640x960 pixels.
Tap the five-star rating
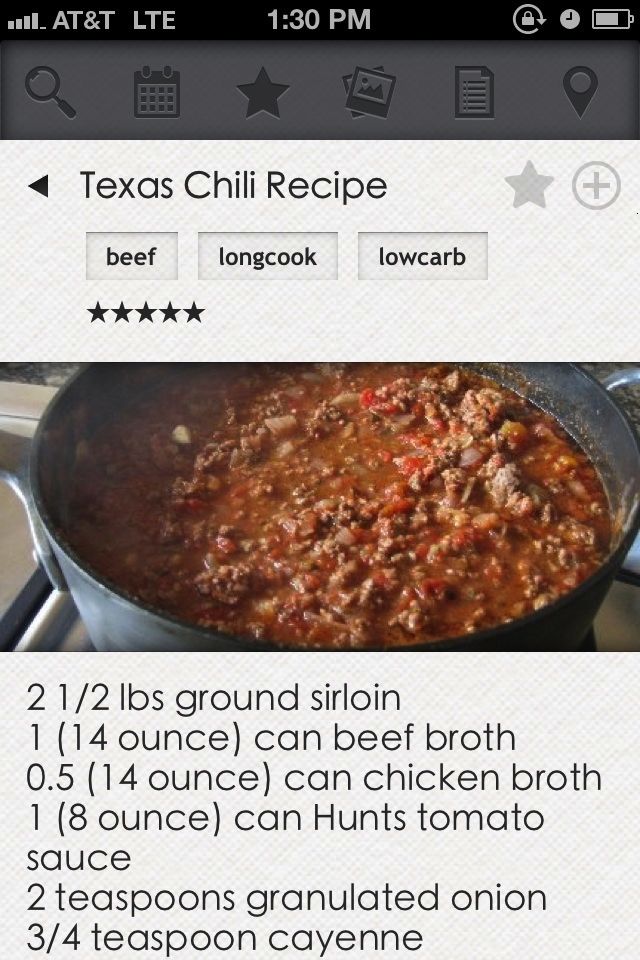pyautogui.click(x=146, y=314)
